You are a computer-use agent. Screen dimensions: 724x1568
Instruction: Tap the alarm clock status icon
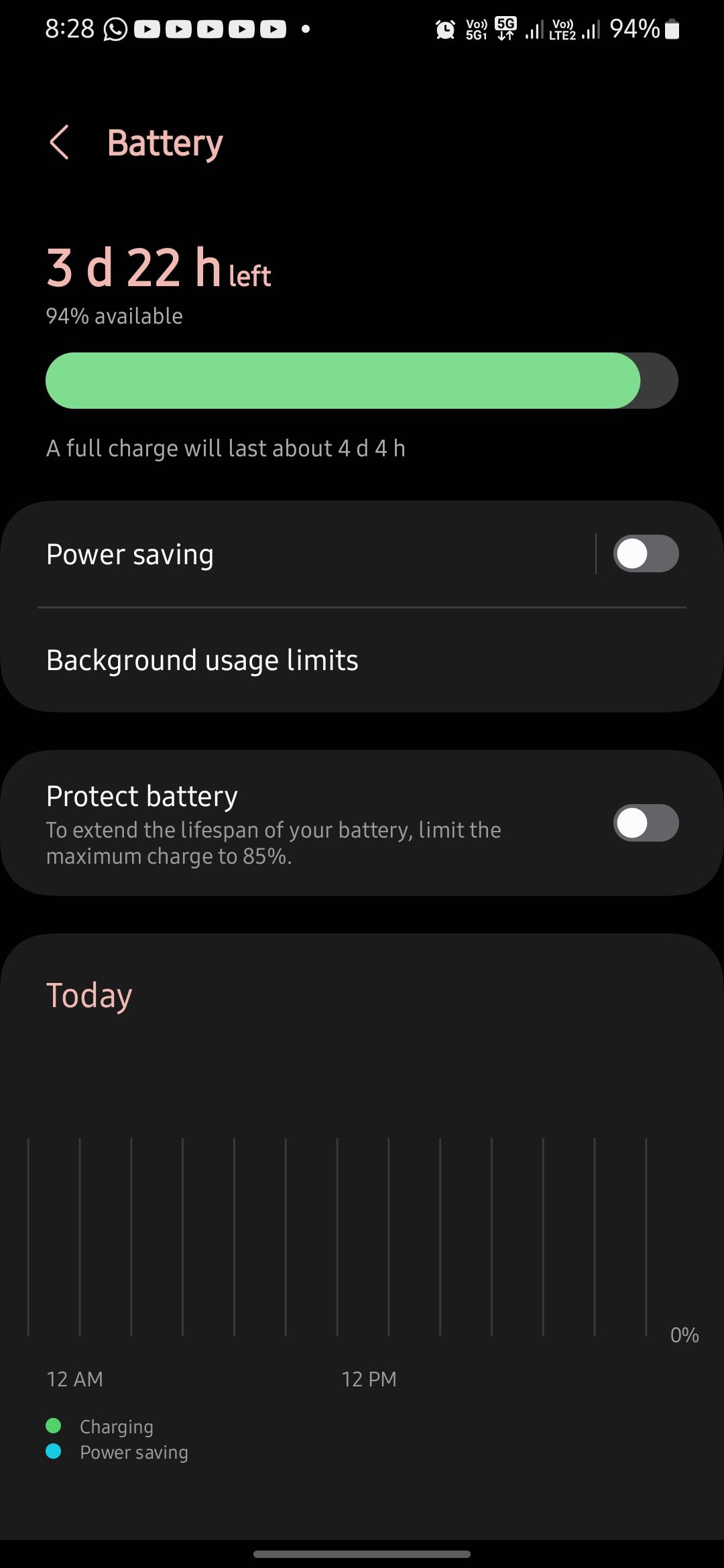[x=444, y=29]
